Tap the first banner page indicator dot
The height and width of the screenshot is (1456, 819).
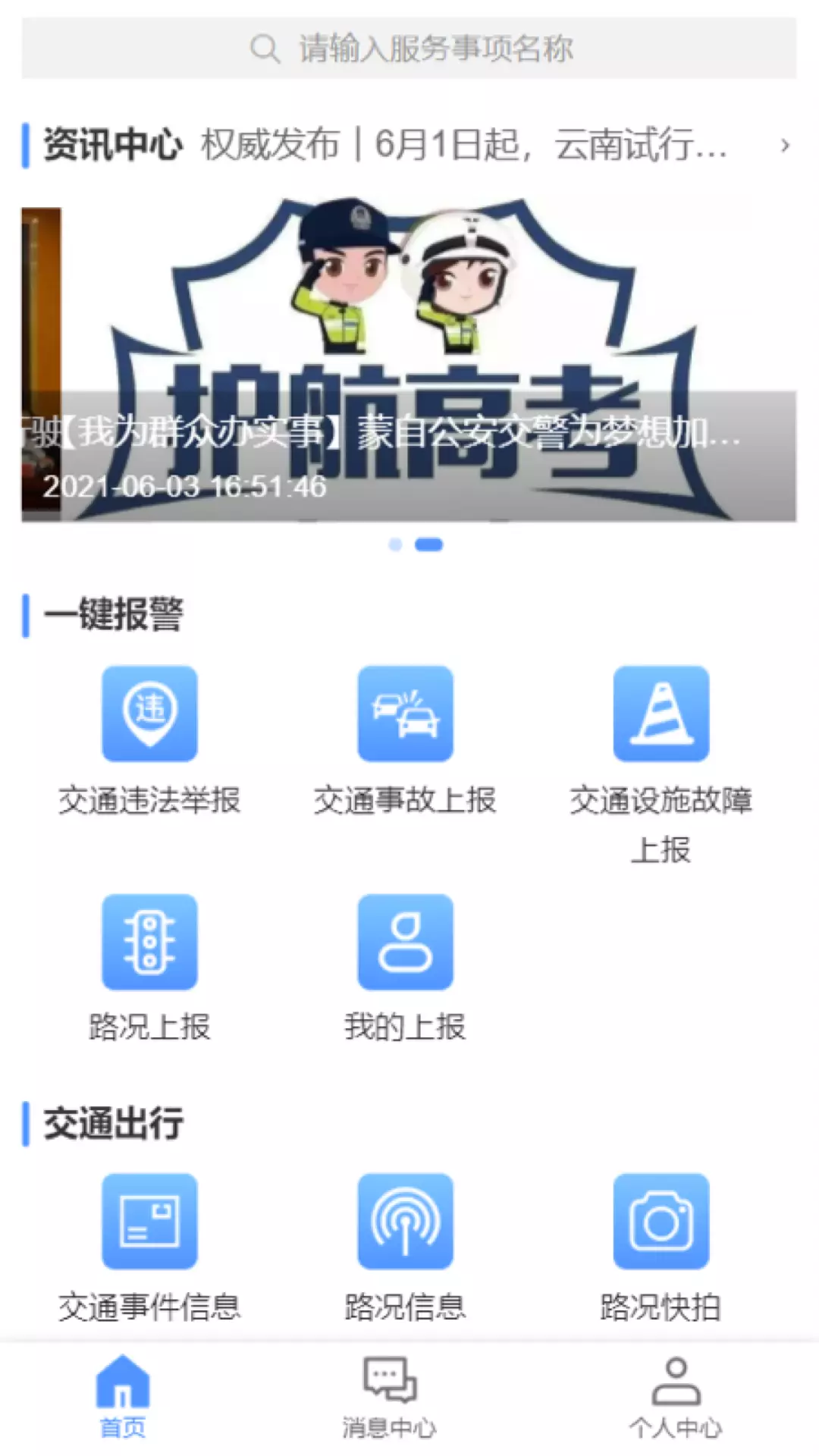coord(394,544)
